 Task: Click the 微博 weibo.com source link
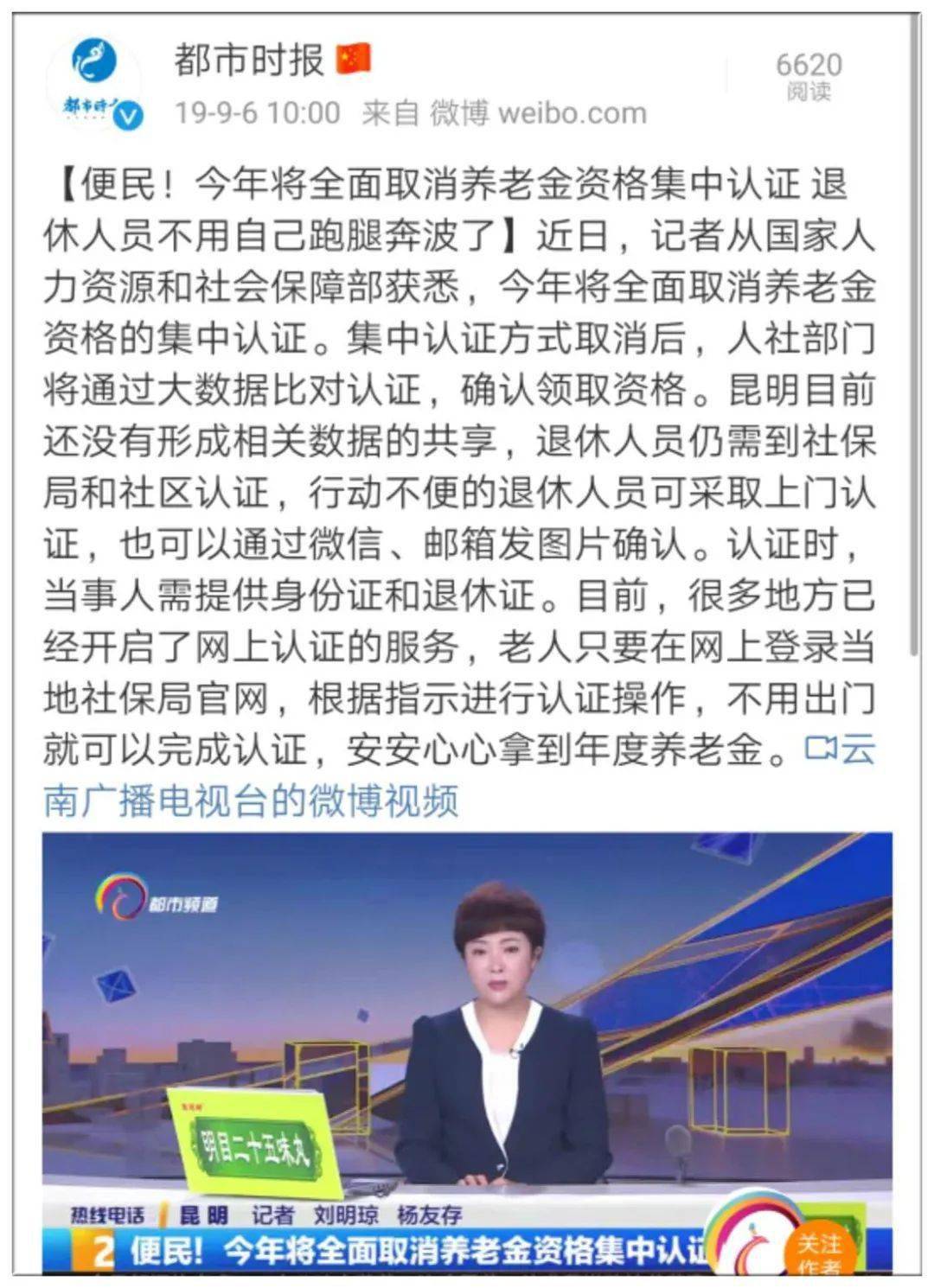point(536,112)
